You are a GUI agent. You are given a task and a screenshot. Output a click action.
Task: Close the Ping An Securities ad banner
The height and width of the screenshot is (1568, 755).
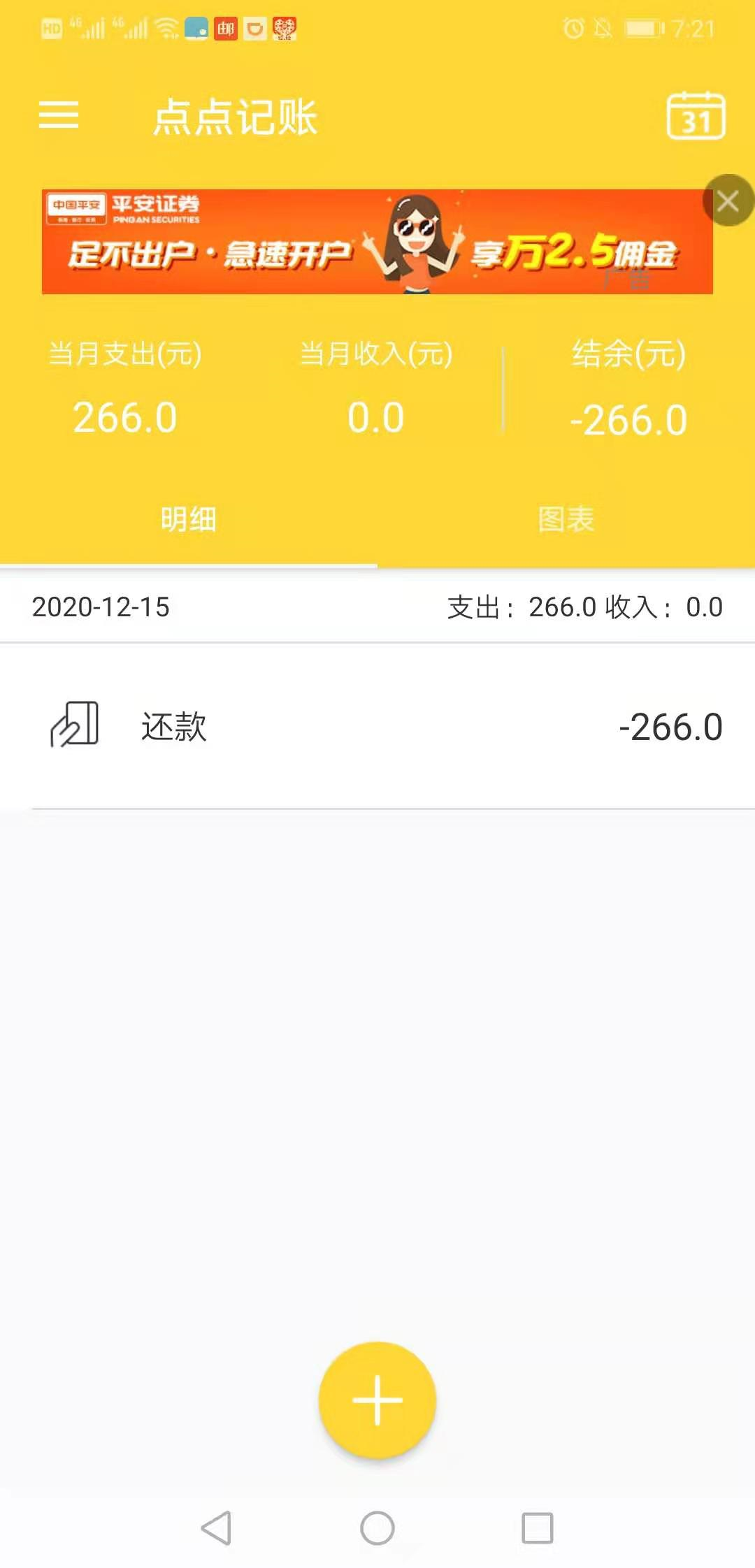click(x=727, y=201)
